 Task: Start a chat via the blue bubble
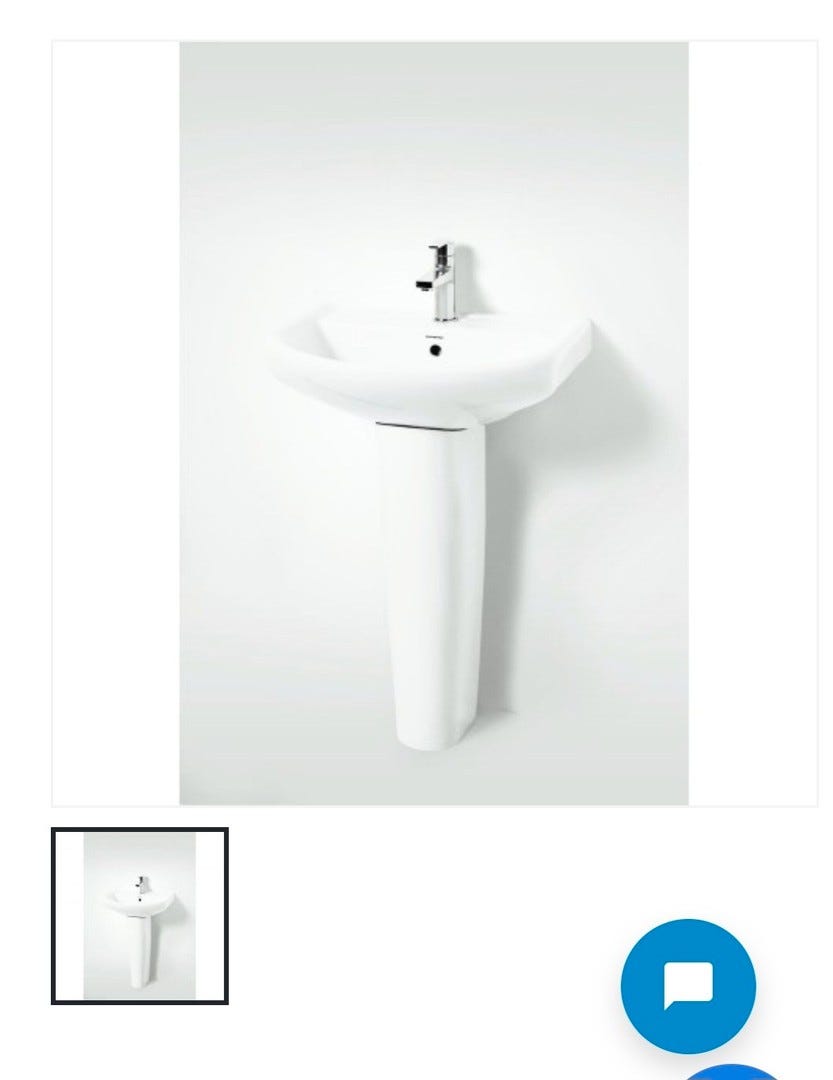pyautogui.click(x=688, y=985)
